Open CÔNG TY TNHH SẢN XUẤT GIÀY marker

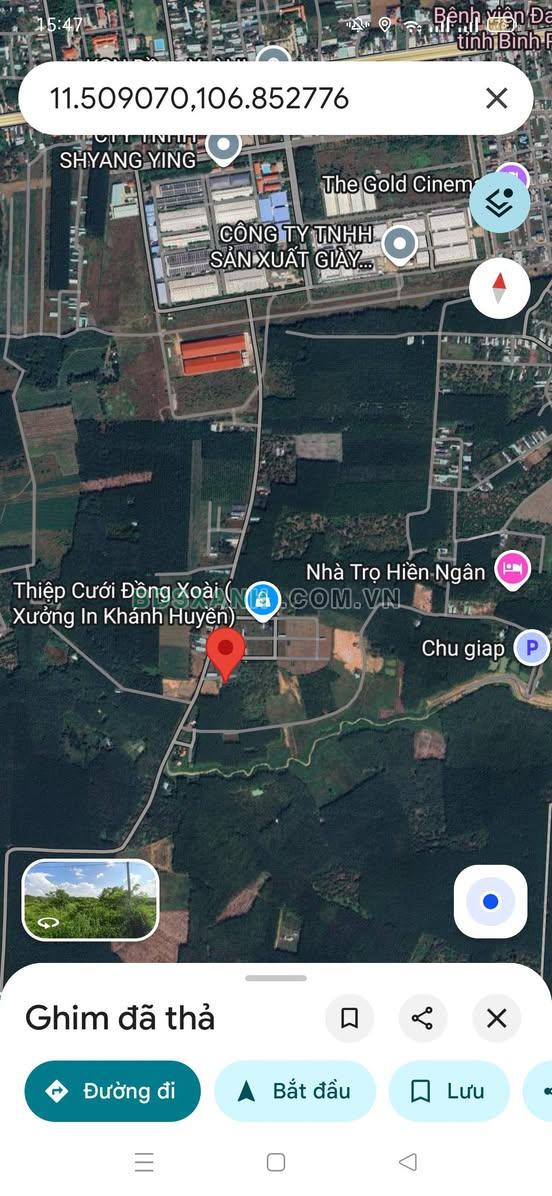400,245
